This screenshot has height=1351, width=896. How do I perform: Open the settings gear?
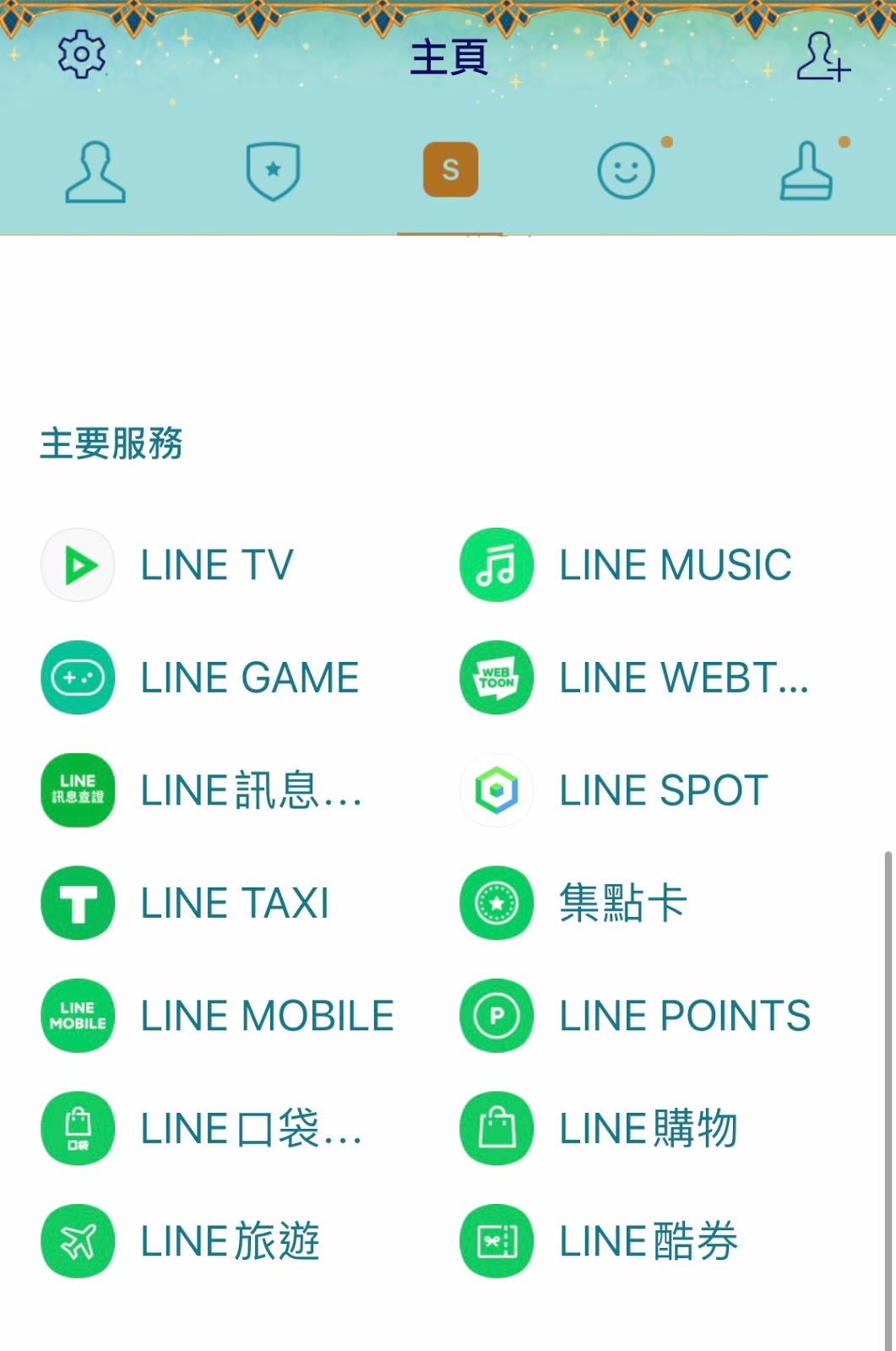point(81,55)
